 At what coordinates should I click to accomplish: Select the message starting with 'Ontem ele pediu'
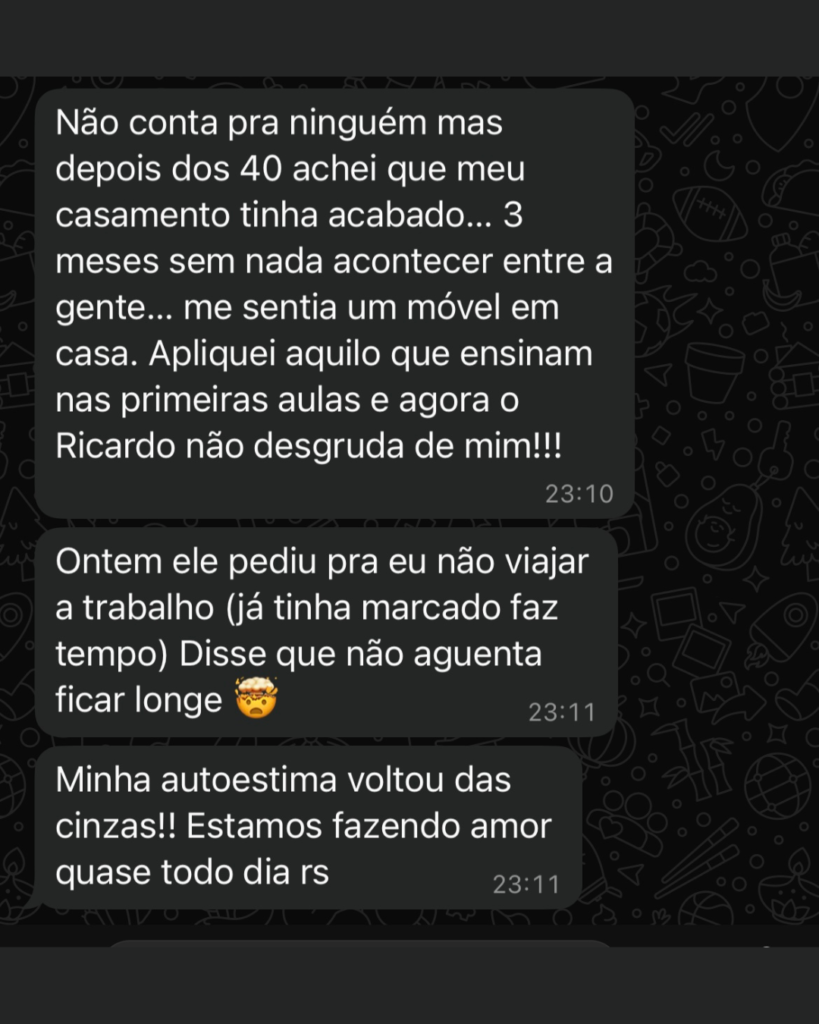(330, 630)
